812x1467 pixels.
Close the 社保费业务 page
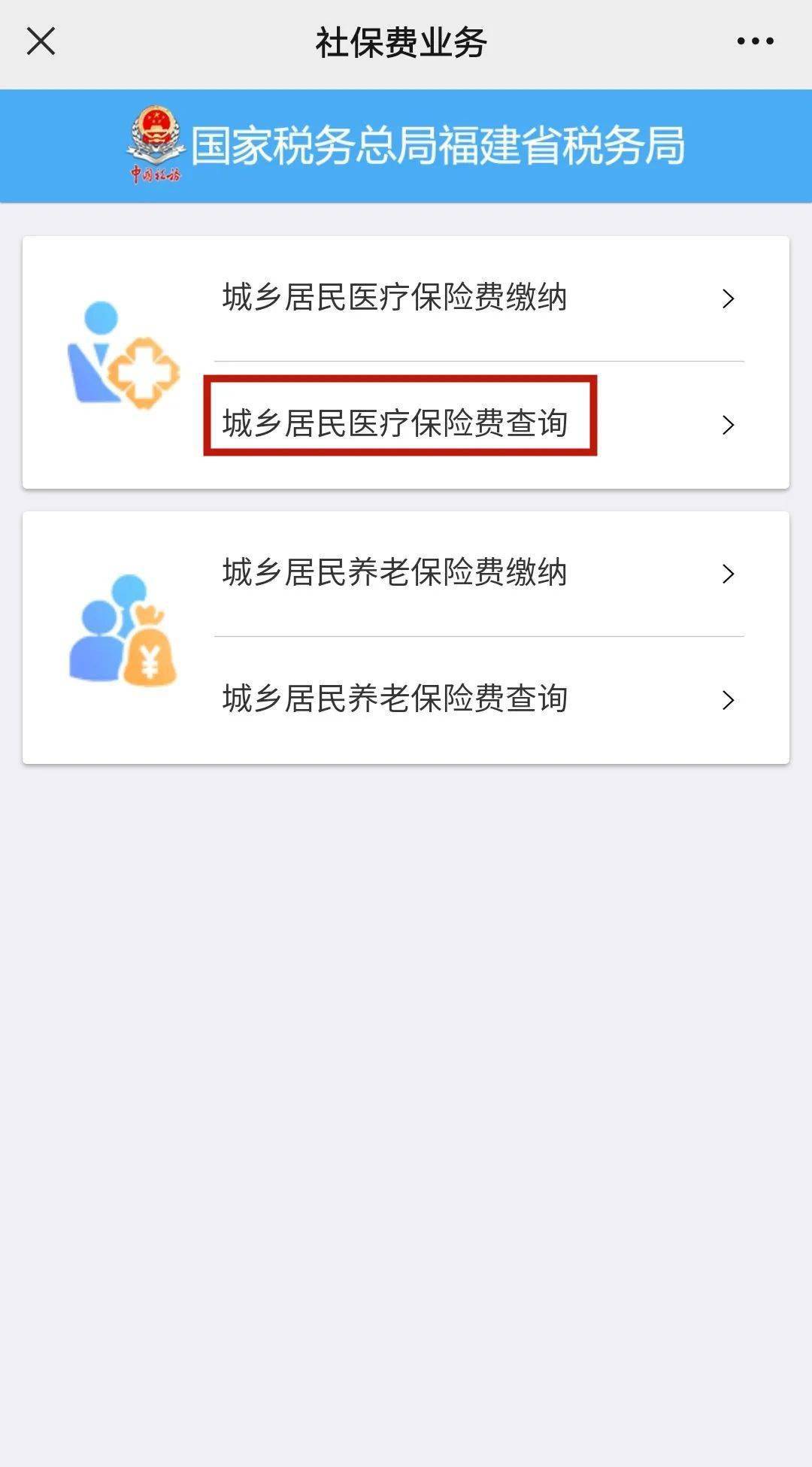pos(41,41)
